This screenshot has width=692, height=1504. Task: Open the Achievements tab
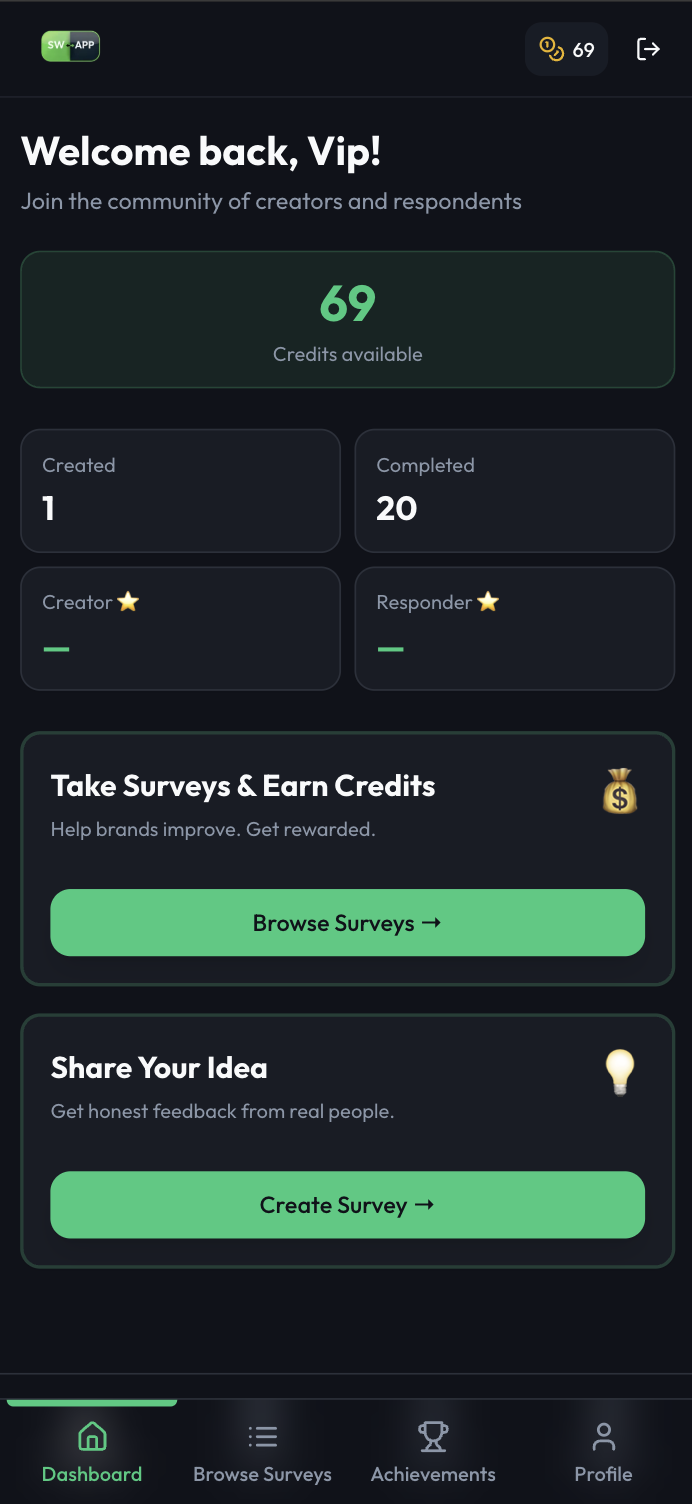pos(433,1452)
